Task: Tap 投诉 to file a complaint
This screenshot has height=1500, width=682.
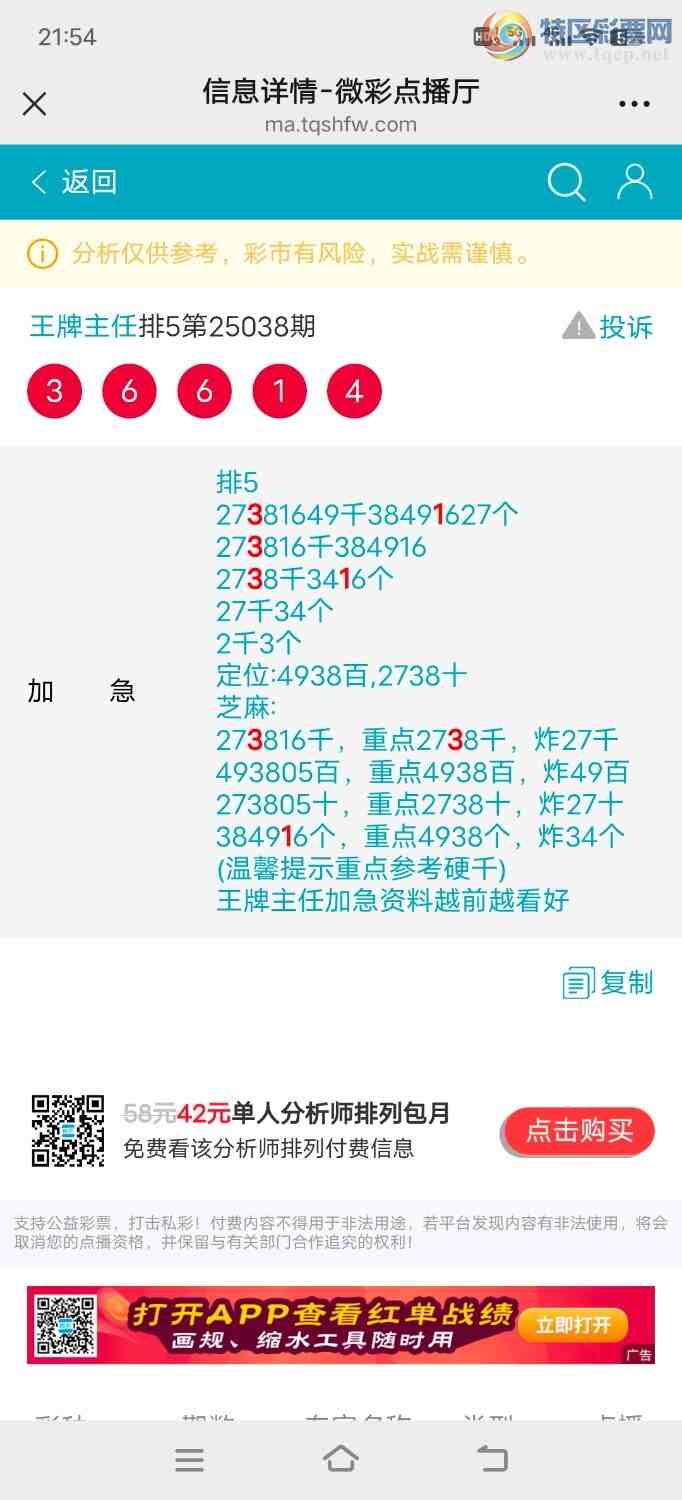Action: [x=608, y=327]
